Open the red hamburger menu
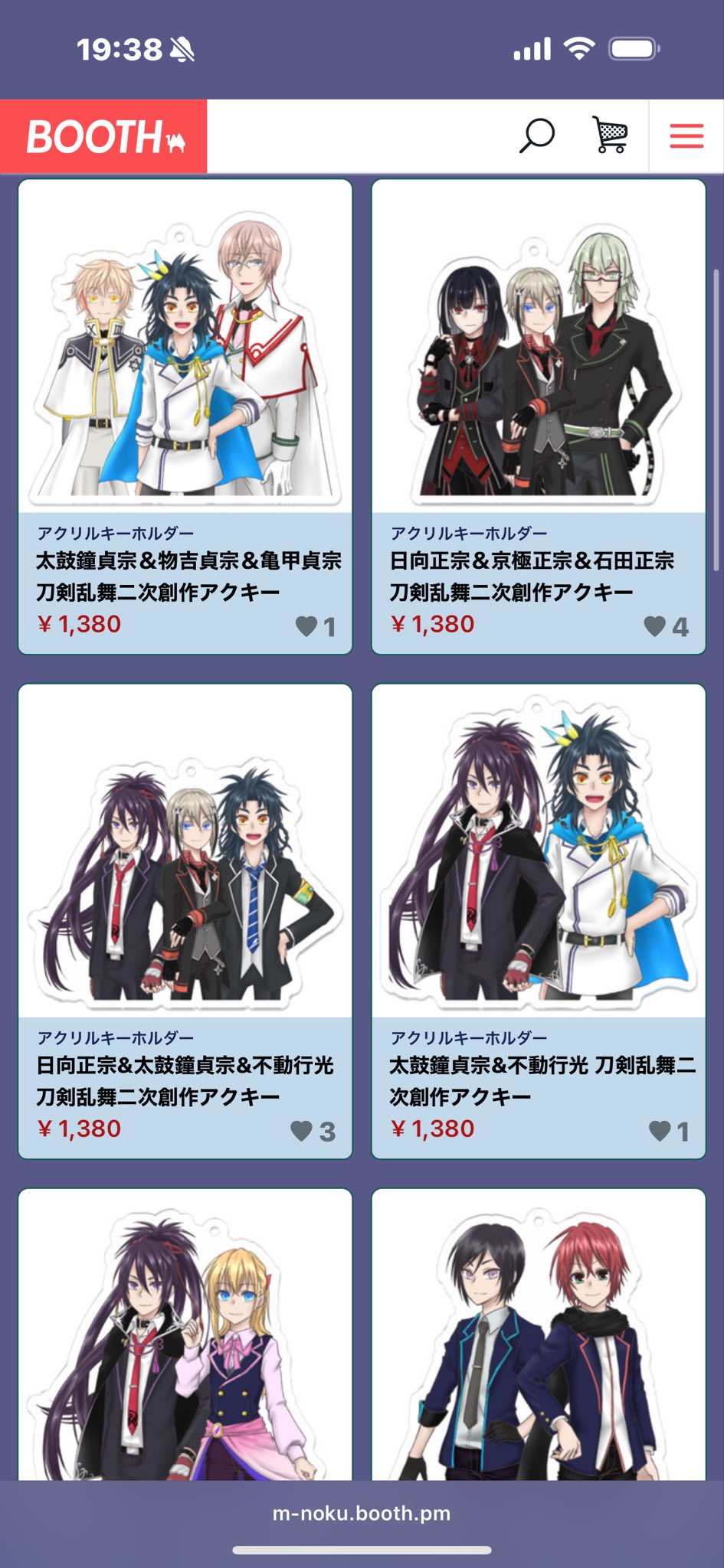This screenshot has height=1568, width=724. (x=686, y=136)
